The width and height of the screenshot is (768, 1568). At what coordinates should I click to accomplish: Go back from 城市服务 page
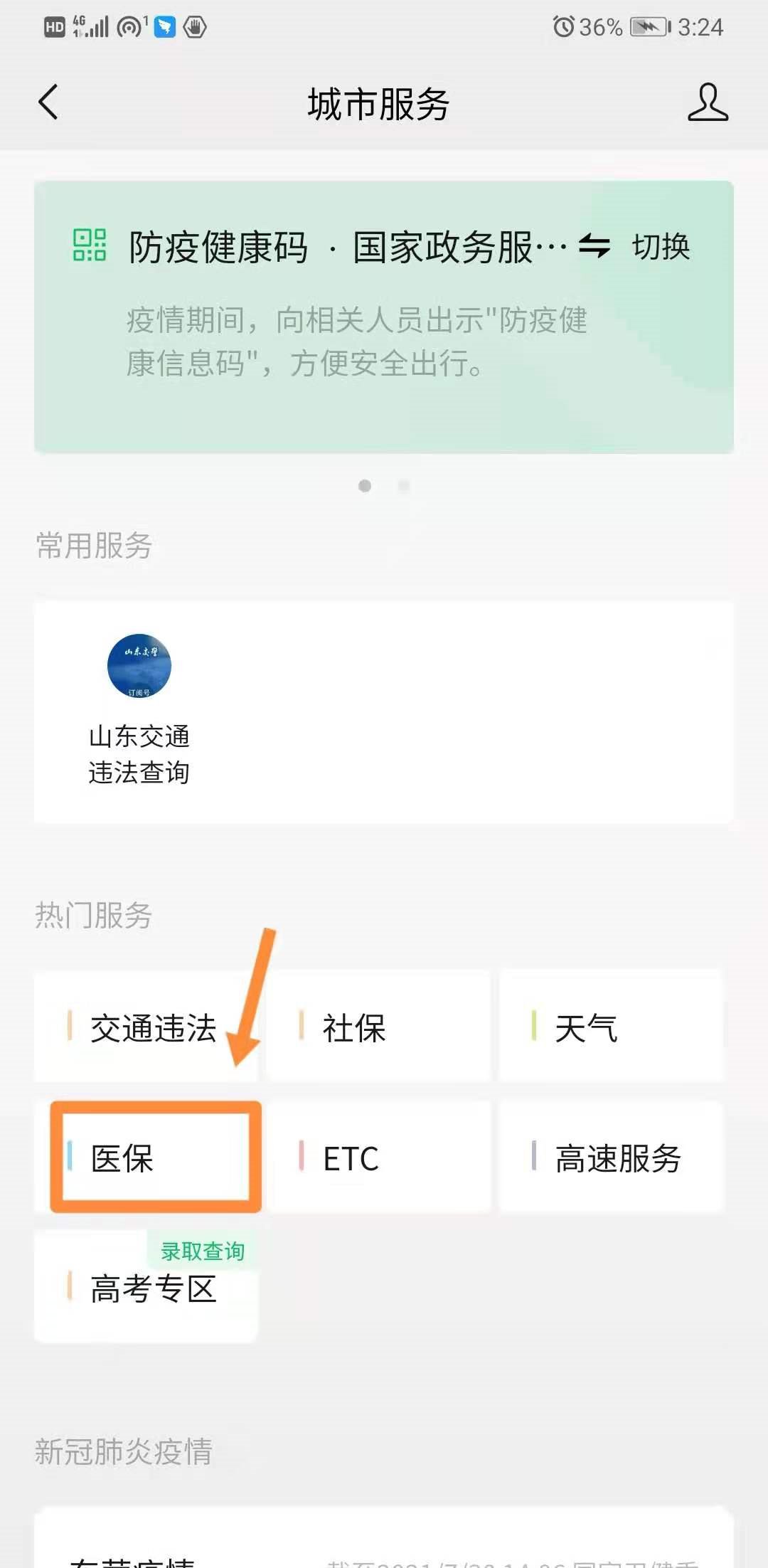pos(48,102)
